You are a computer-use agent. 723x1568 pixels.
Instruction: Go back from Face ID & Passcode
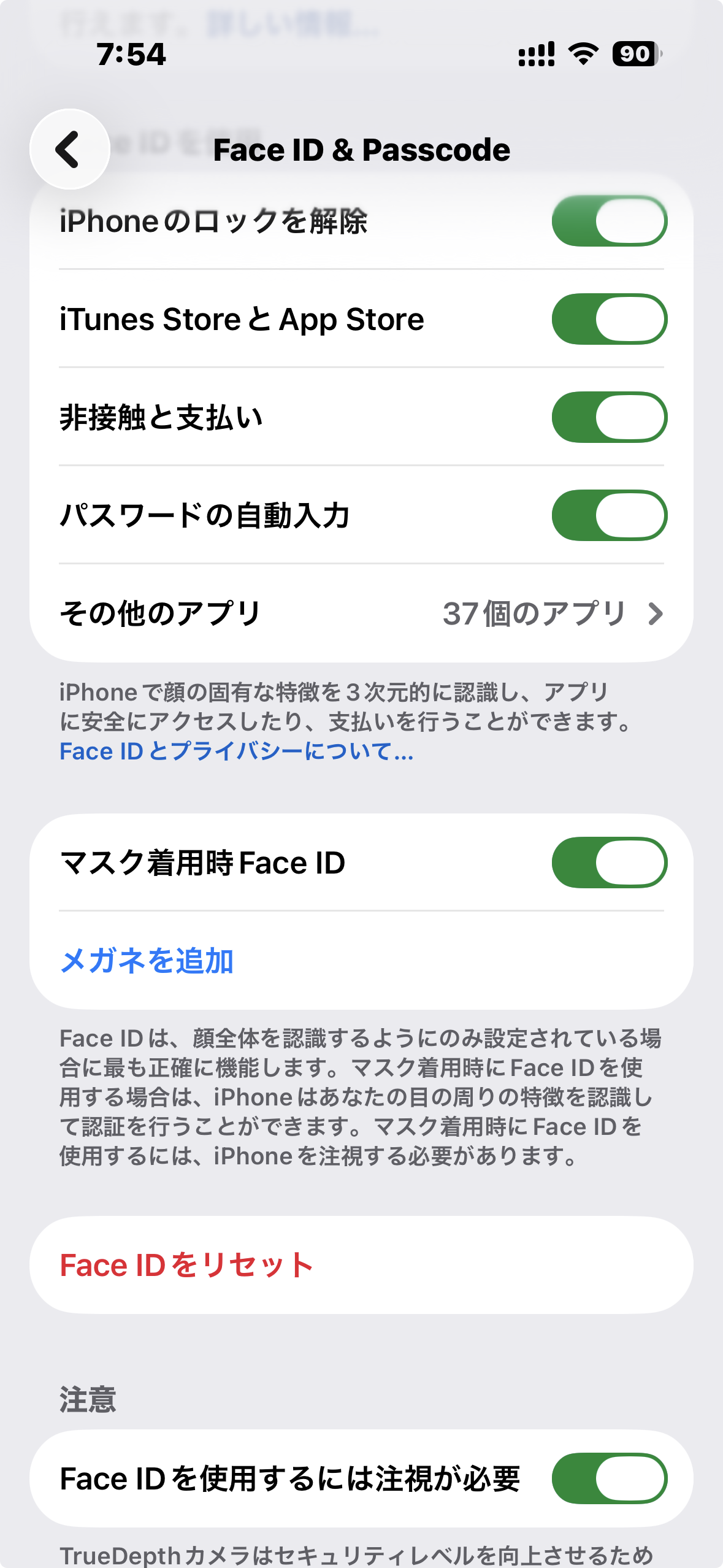69,149
